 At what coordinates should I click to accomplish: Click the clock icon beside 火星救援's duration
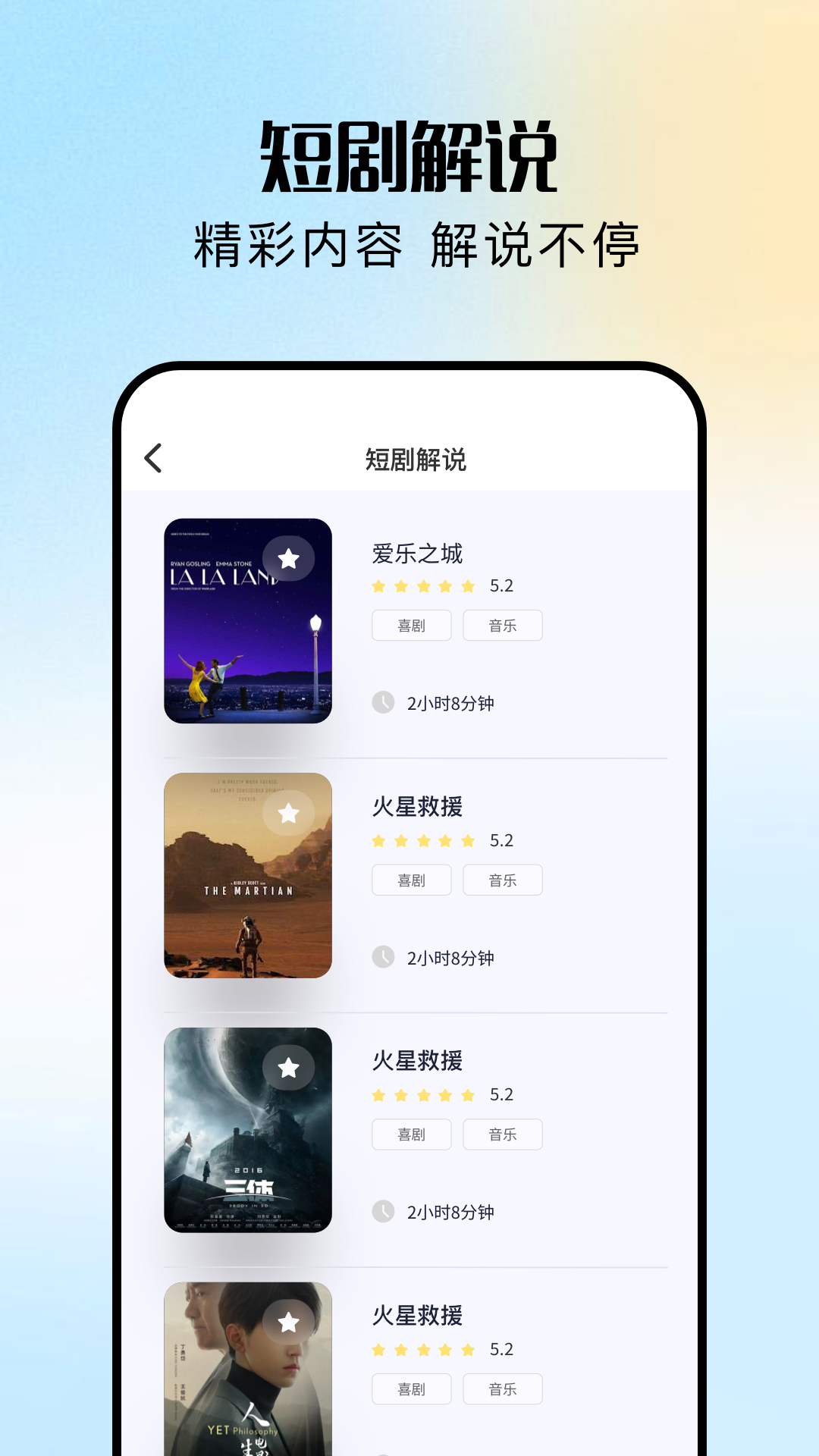tap(383, 958)
